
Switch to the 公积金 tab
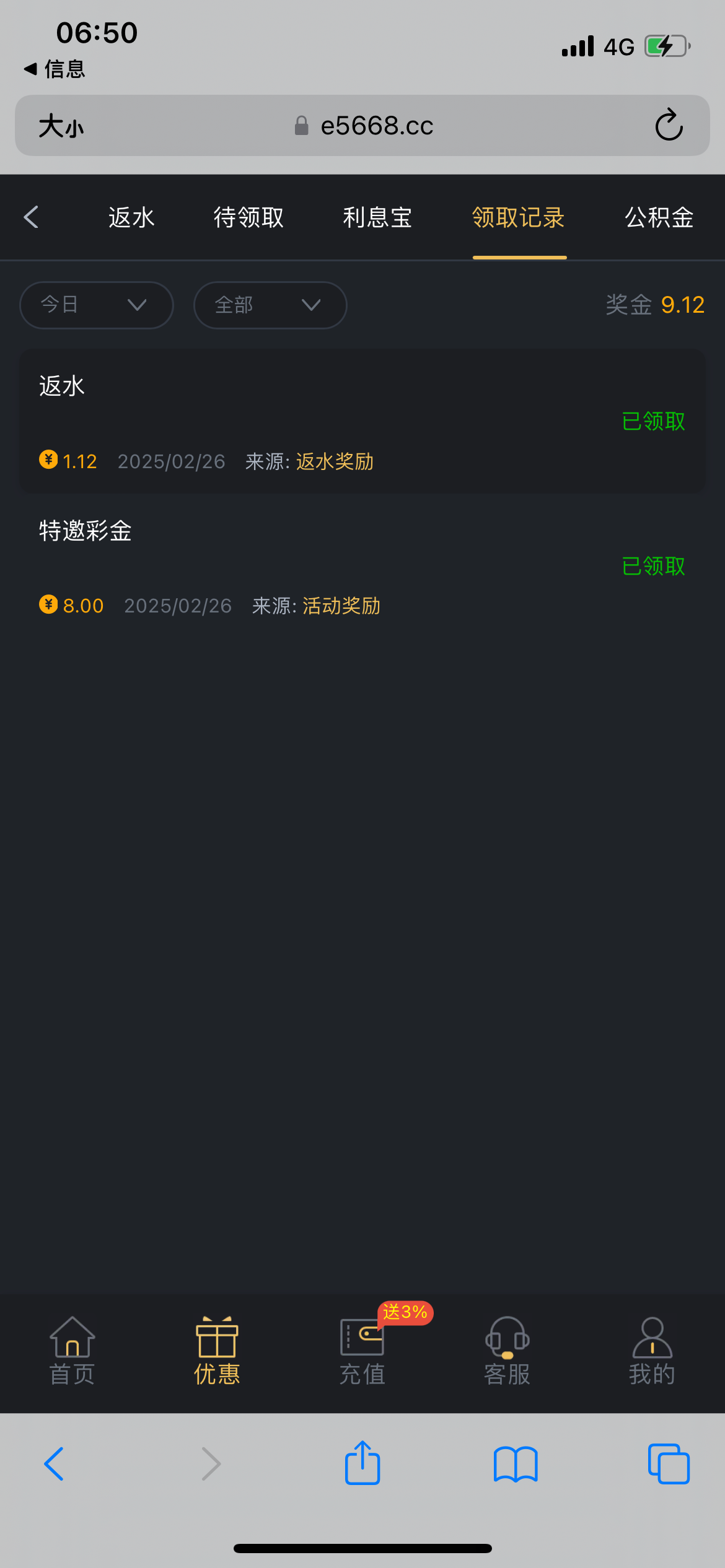pyautogui.click(x=659, y=218)
